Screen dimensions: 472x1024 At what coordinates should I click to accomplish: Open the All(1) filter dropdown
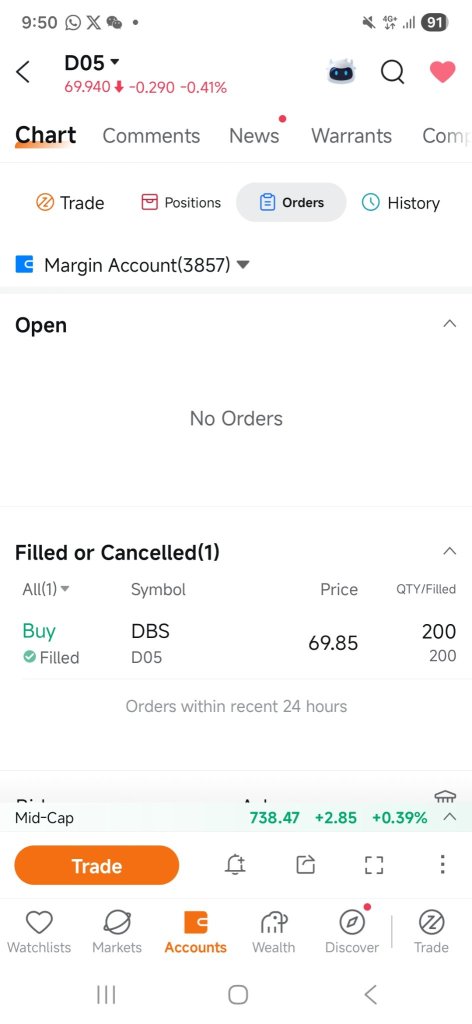[x=46, y=589]
